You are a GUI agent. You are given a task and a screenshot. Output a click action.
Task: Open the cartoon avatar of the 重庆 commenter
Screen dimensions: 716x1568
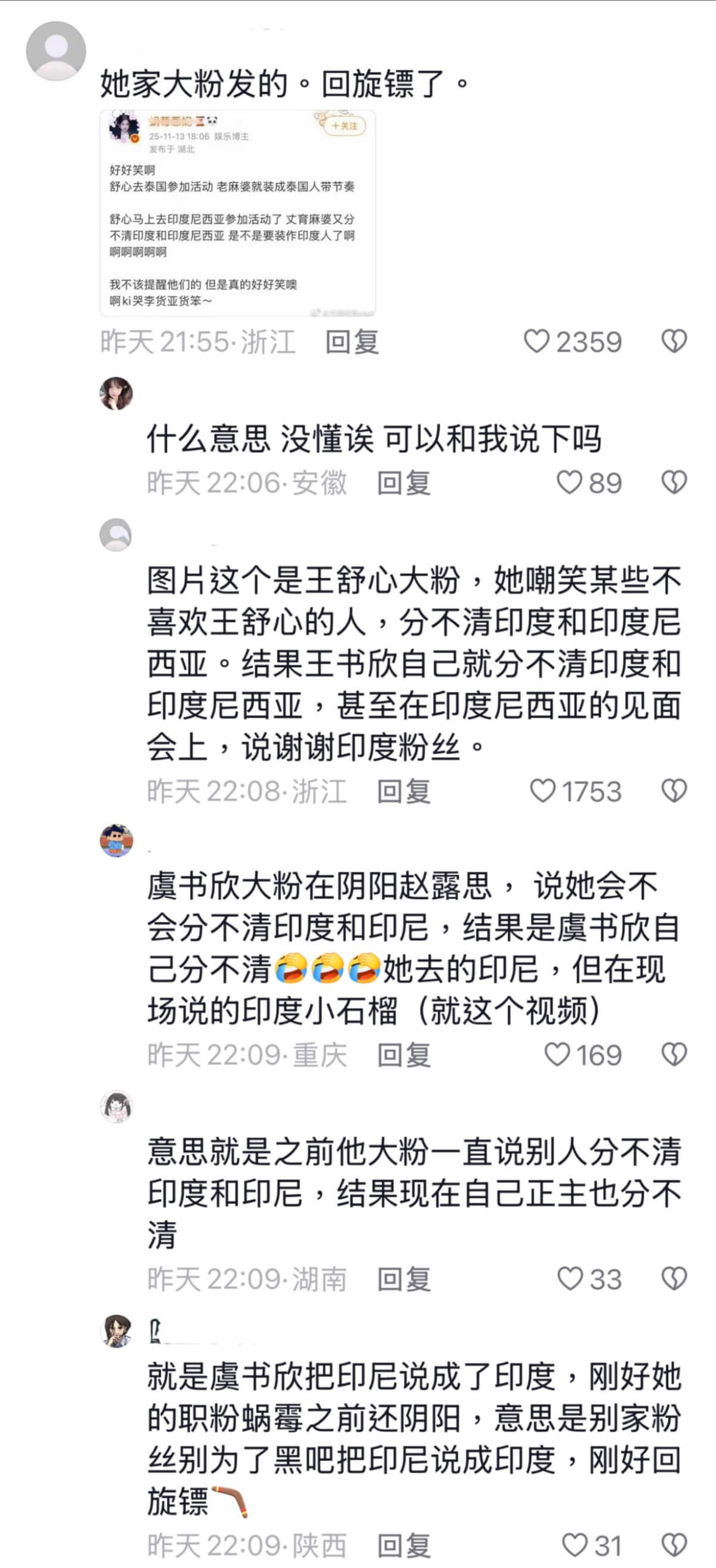[116, 840]
